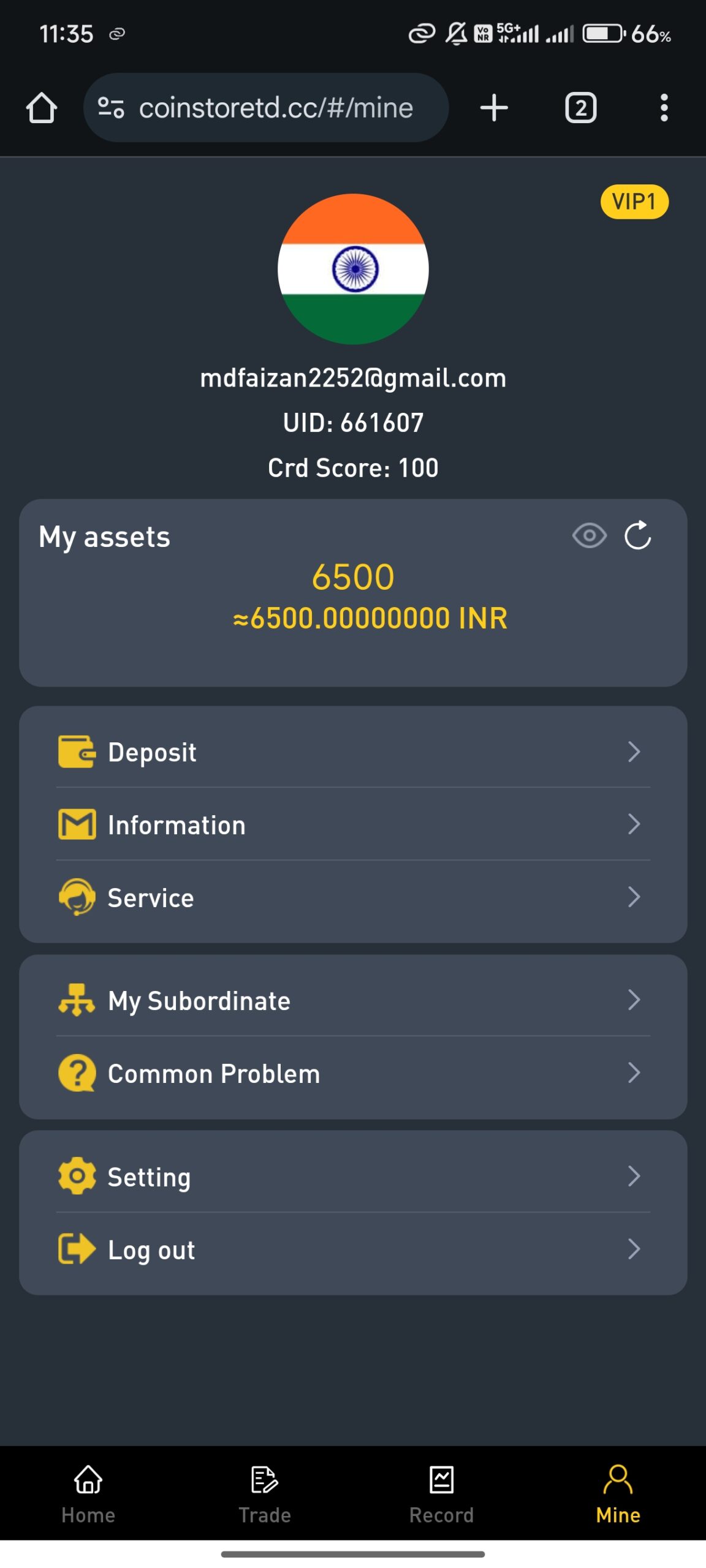Viewport: 706px width, 1568px height.
Task: Hide the My assets balance
Action: (589, 536)
